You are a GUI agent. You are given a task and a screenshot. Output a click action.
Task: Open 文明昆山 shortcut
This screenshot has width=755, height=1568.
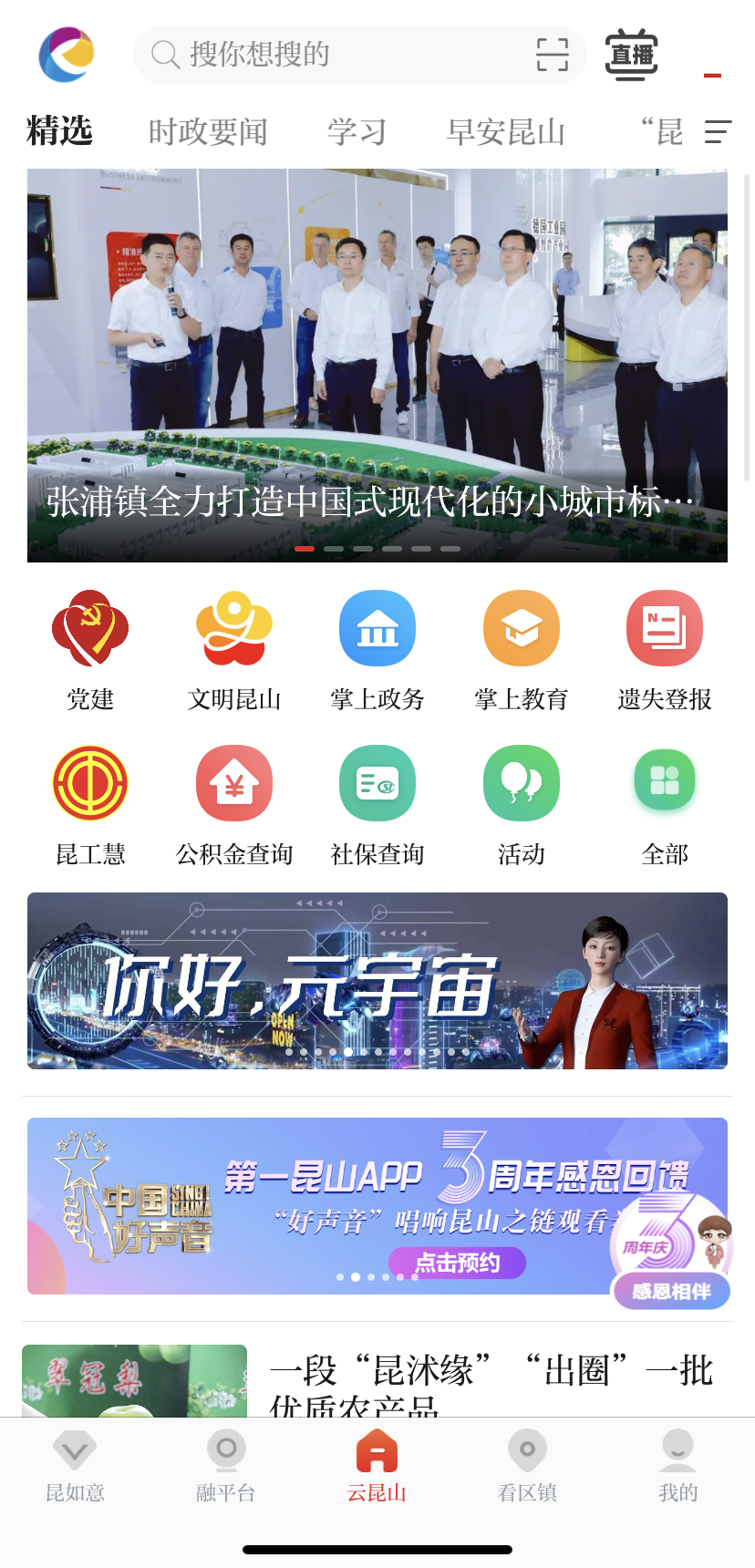(x=234, y=649)
